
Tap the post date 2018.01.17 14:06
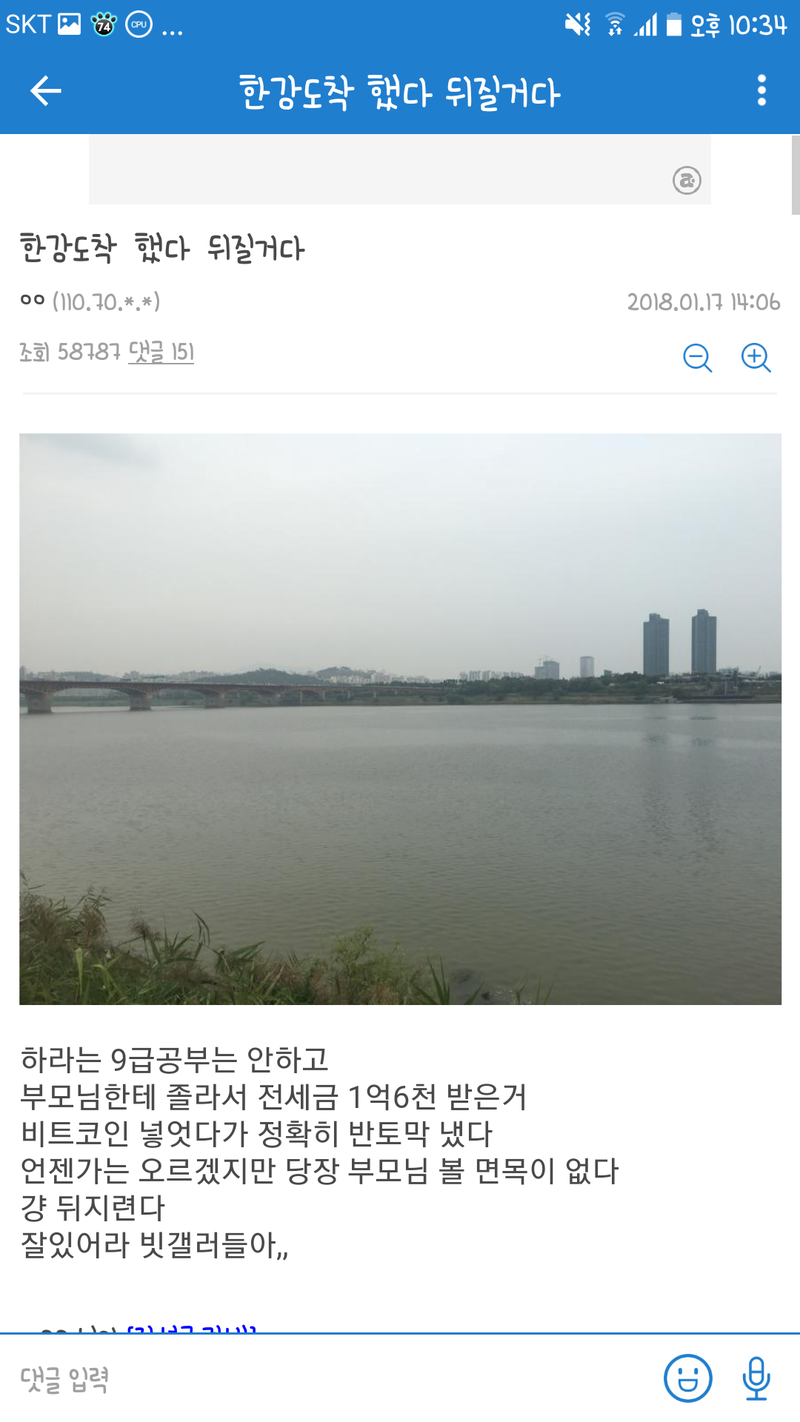coord(706,300)
